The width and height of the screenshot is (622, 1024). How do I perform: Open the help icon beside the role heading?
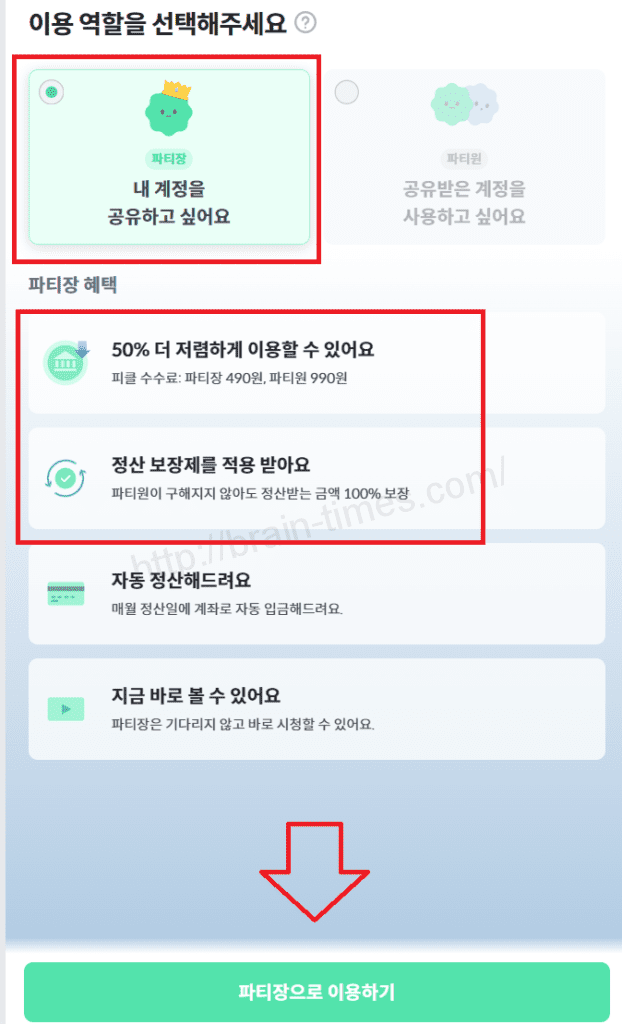click(306, 21)
